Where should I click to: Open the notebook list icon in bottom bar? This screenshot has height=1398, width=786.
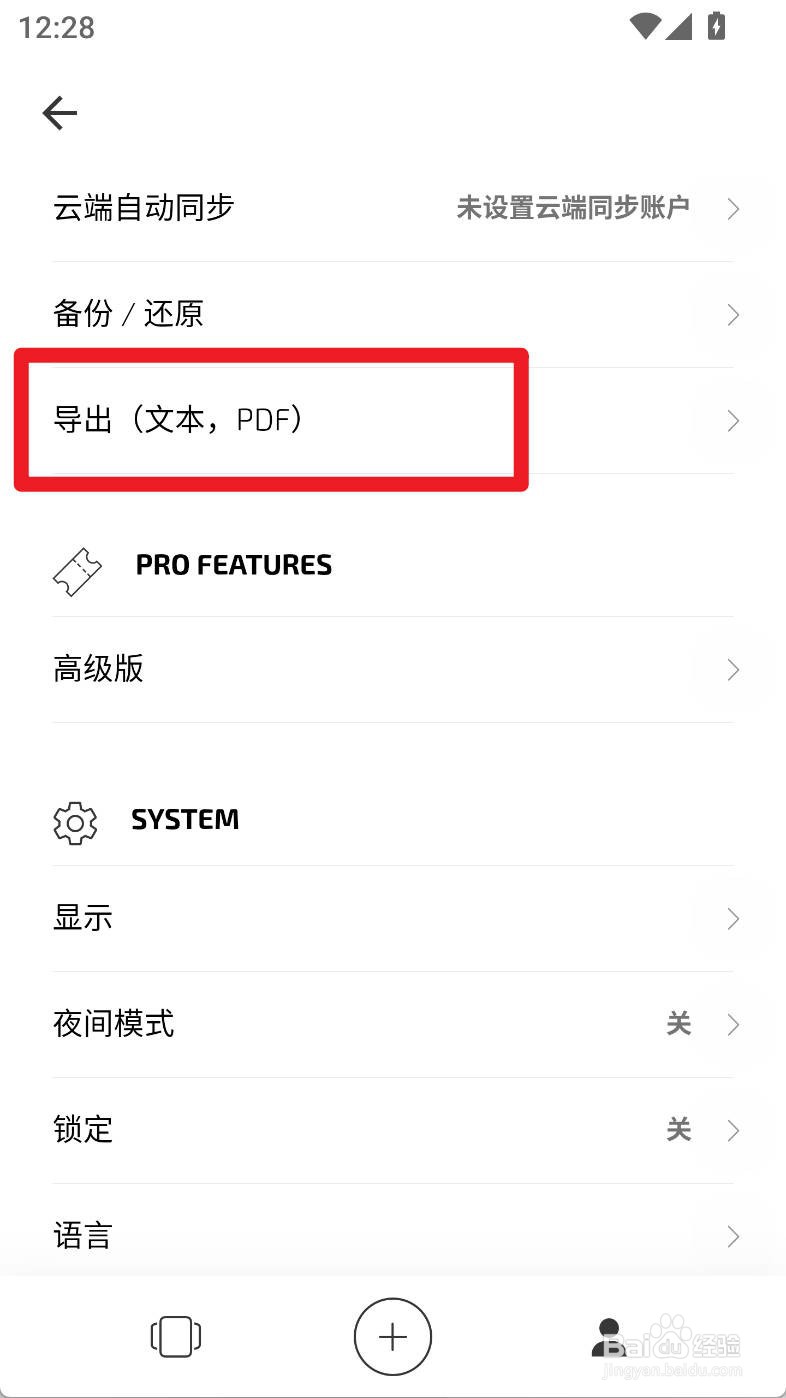[x=174, y=1335]
